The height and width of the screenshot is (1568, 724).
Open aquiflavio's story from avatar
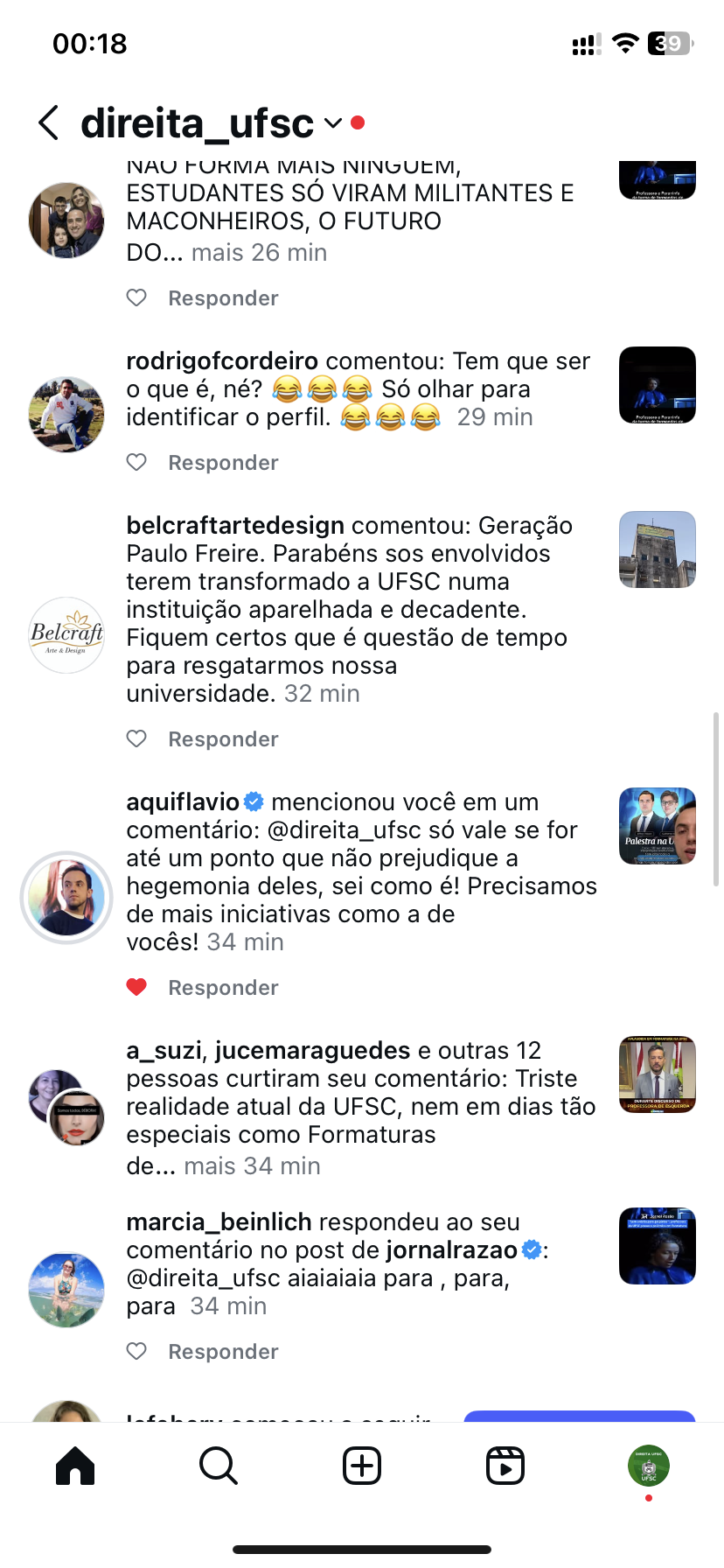click(x=66, y=898)
